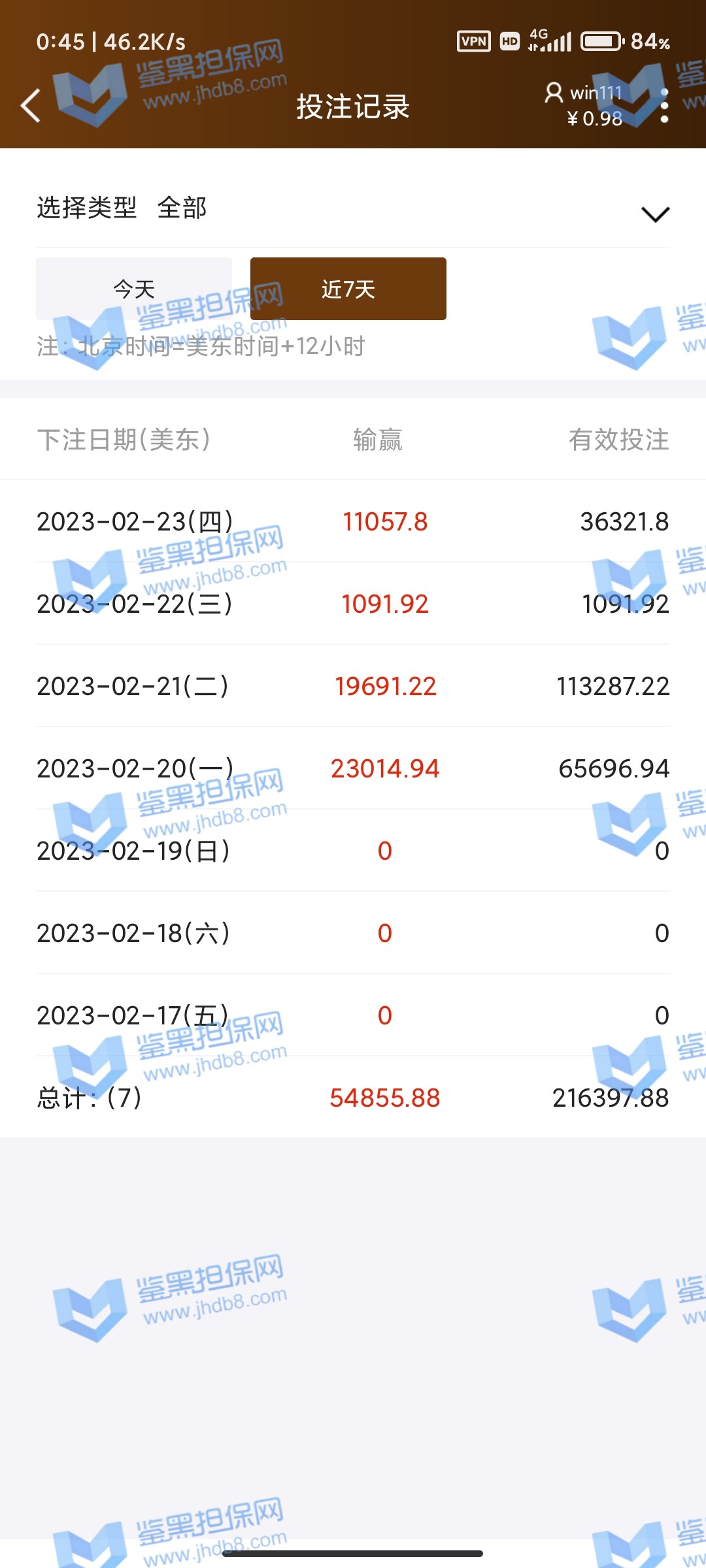
Task: Open the win111 account balance info
Action: pos(584,105)
